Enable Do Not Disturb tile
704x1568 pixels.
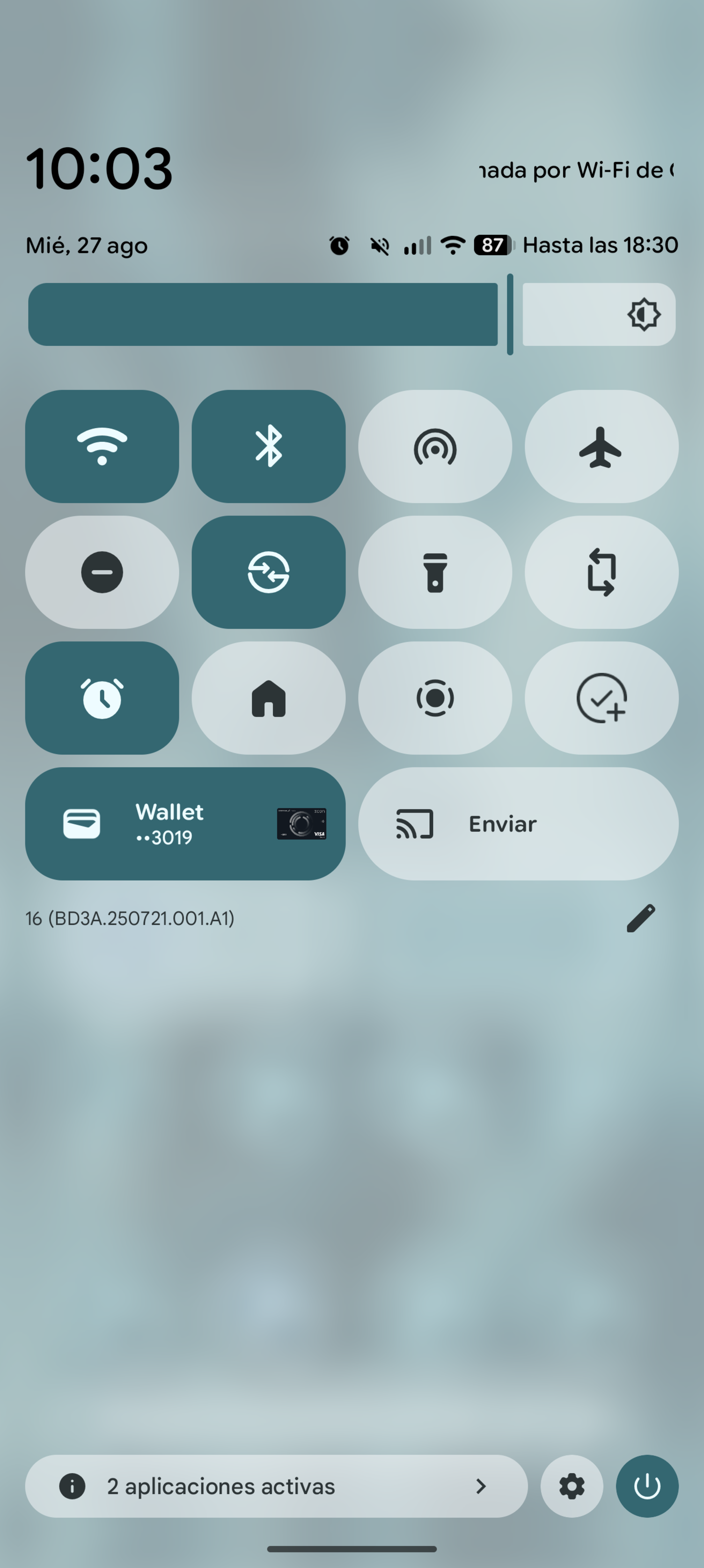[102, 572]
